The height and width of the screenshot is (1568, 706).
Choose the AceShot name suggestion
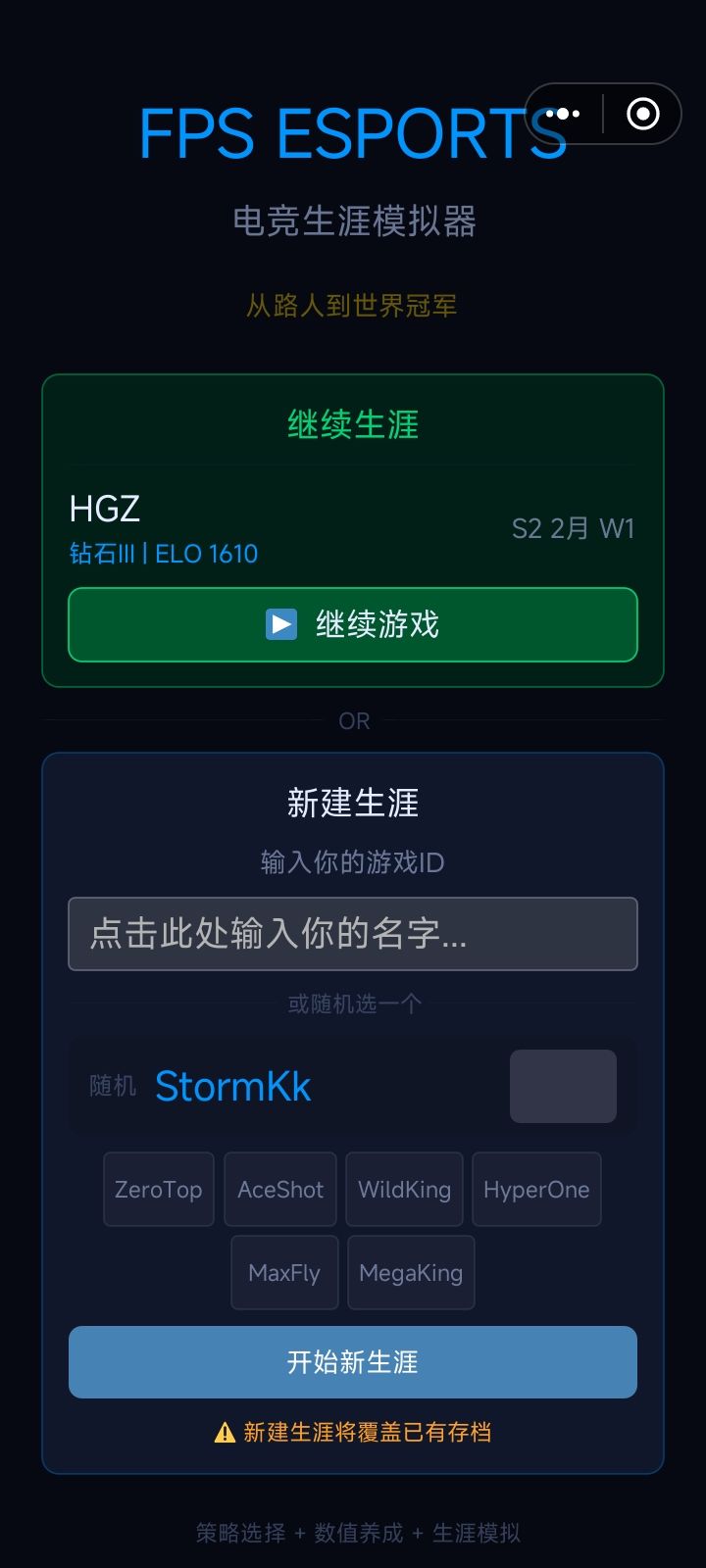coord(279,1189)
